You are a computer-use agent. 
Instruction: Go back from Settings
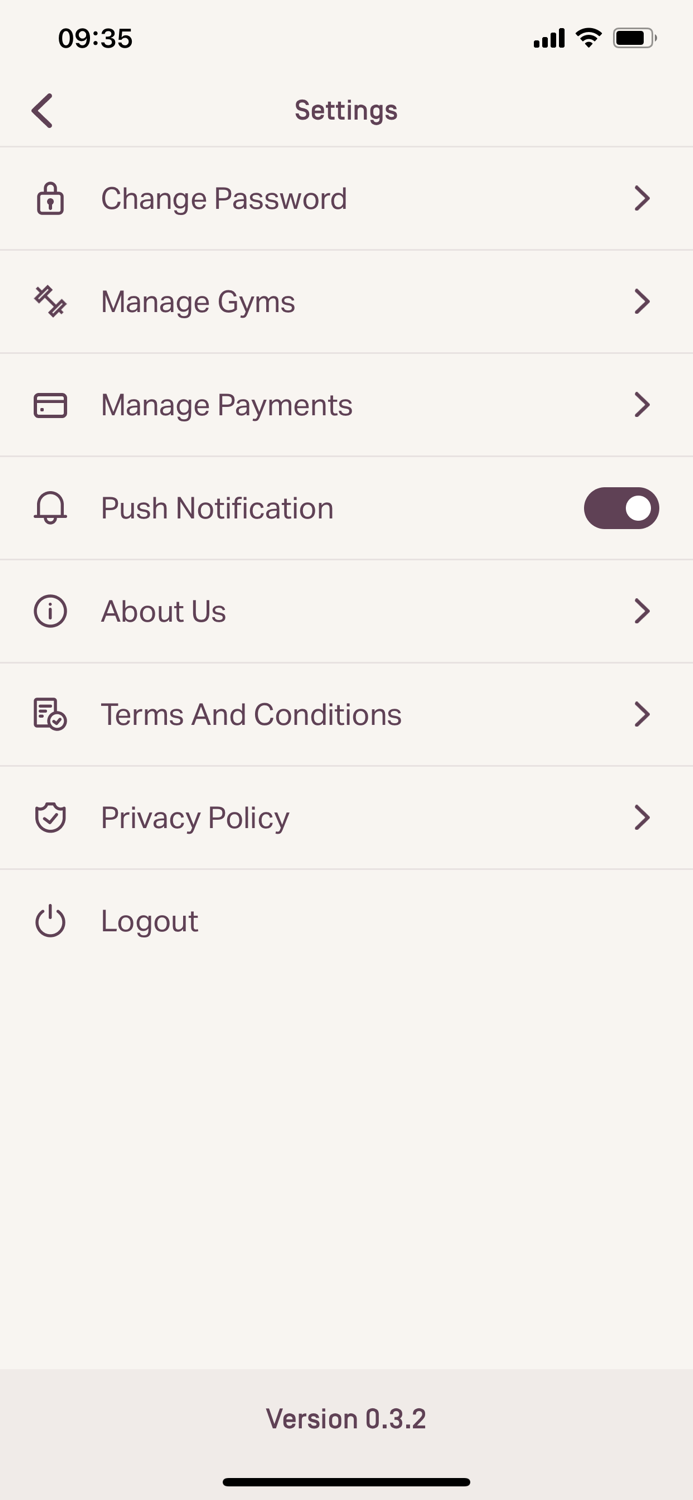point(42,111)
